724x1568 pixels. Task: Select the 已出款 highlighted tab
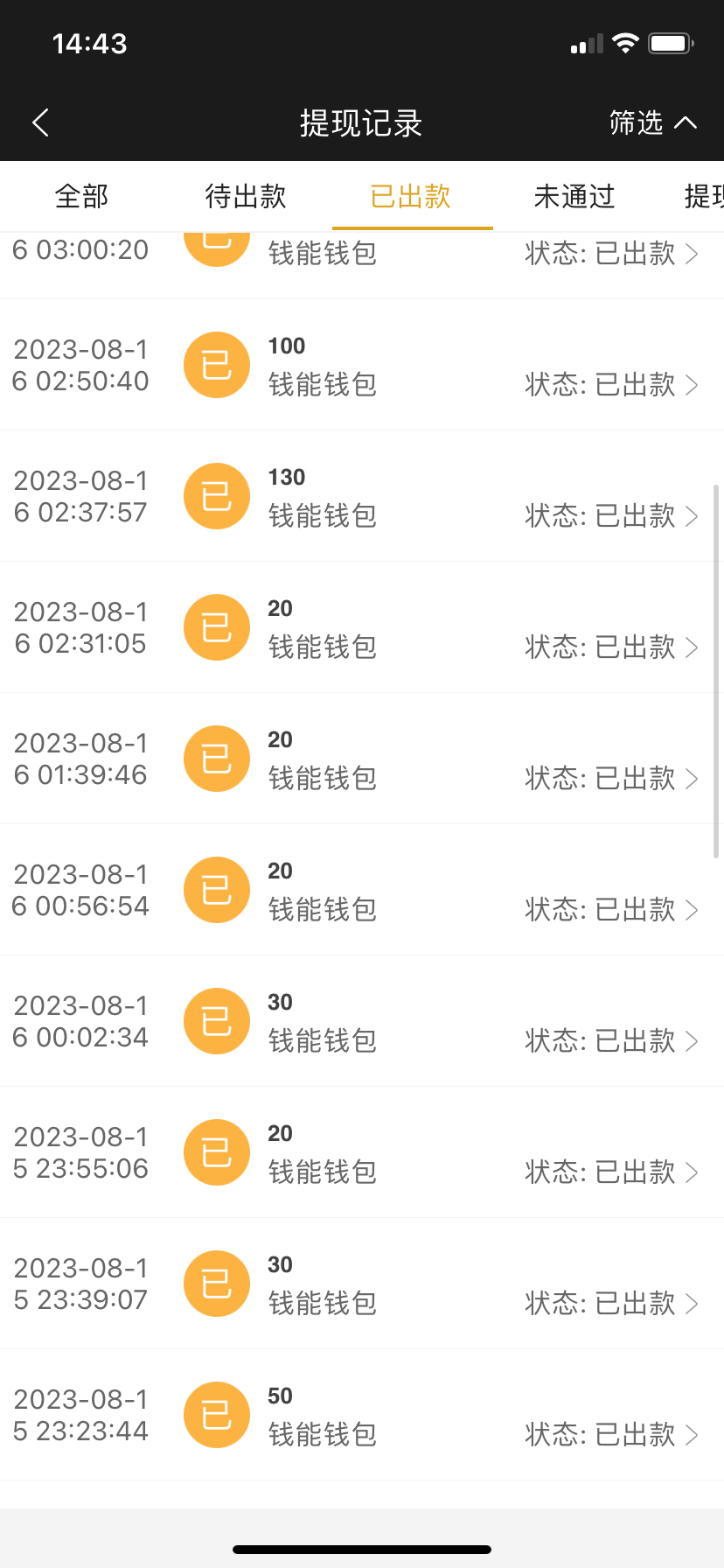[x=411, y=198]
